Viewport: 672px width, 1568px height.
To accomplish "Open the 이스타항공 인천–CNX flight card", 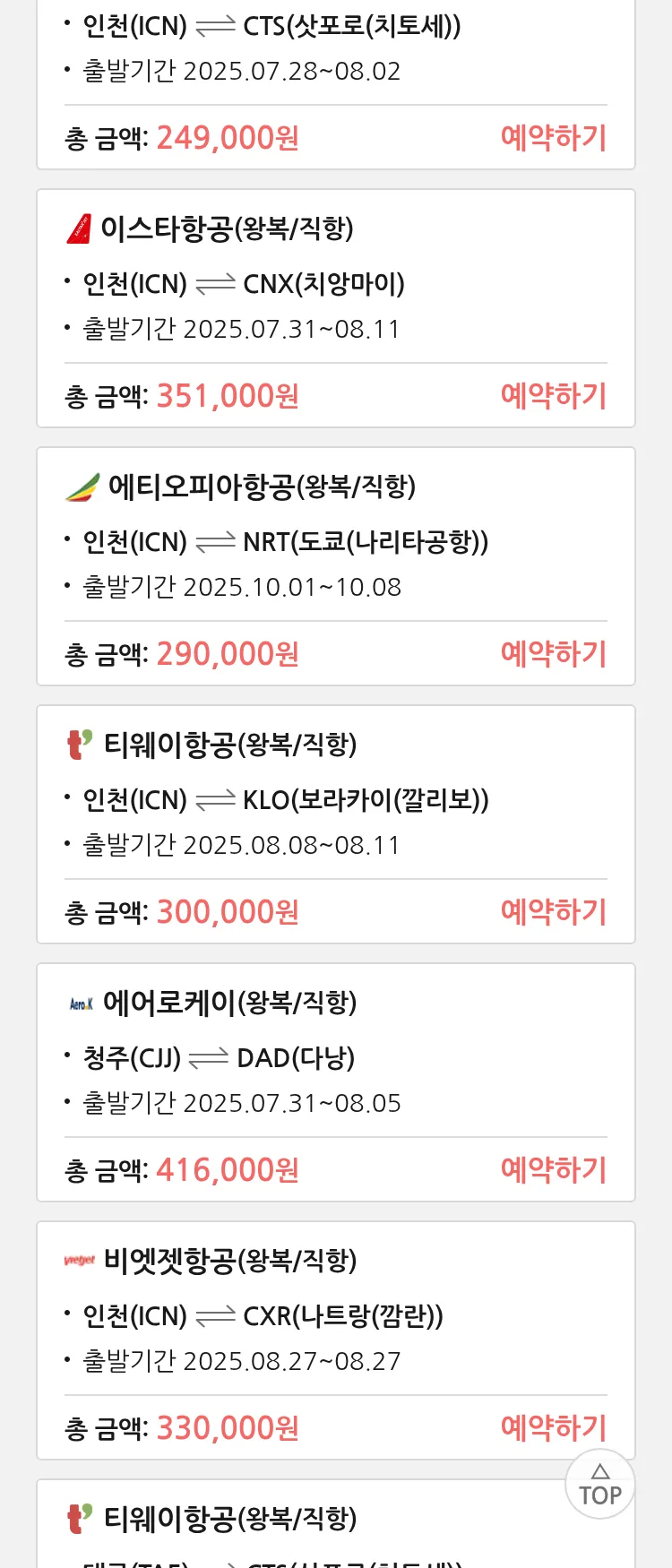I will click(335, 285).
